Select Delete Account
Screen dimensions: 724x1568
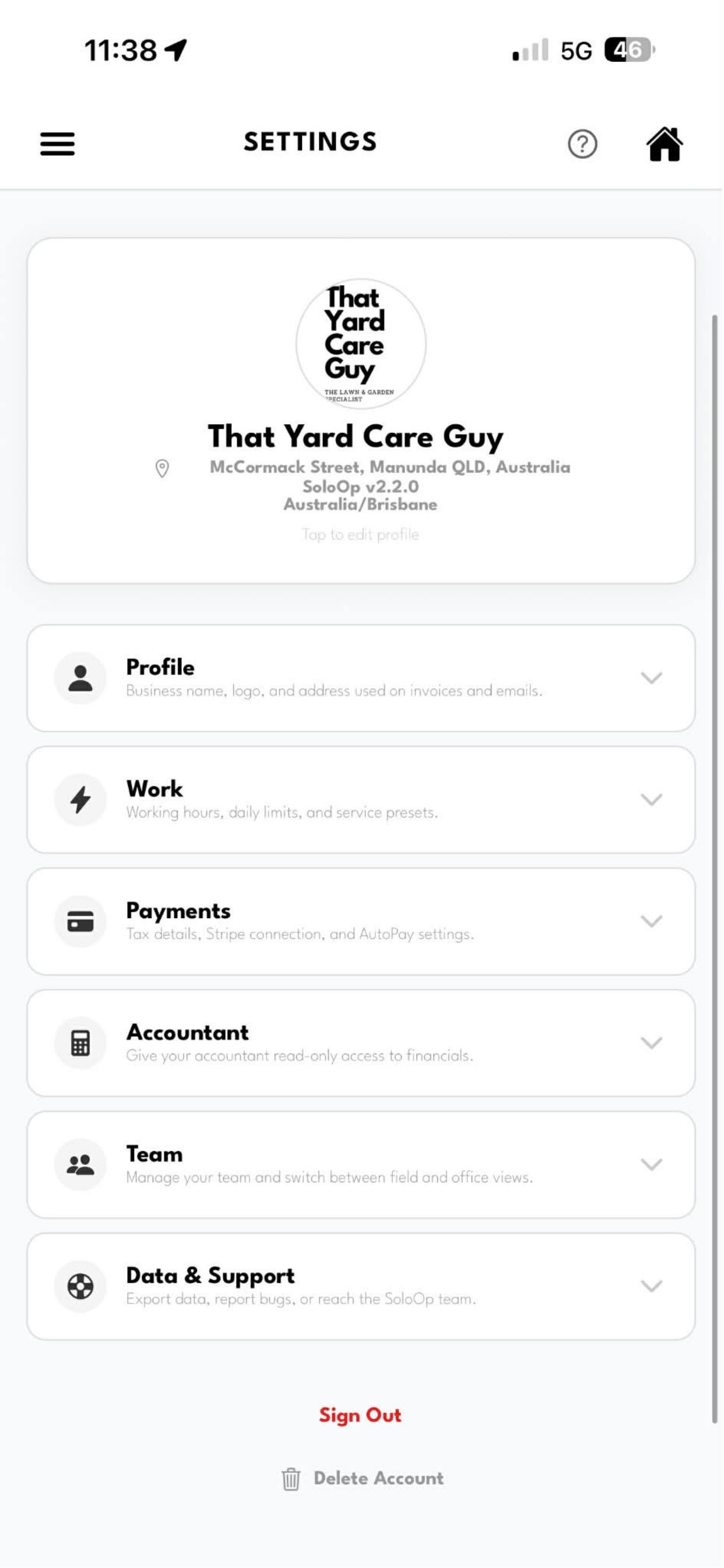pyautogui.click(x=363, y=1479)
